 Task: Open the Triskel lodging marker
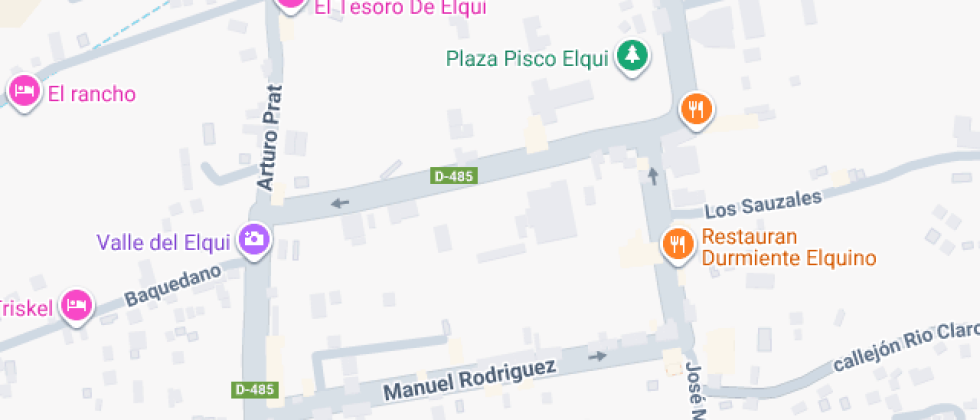click(76, 305)
